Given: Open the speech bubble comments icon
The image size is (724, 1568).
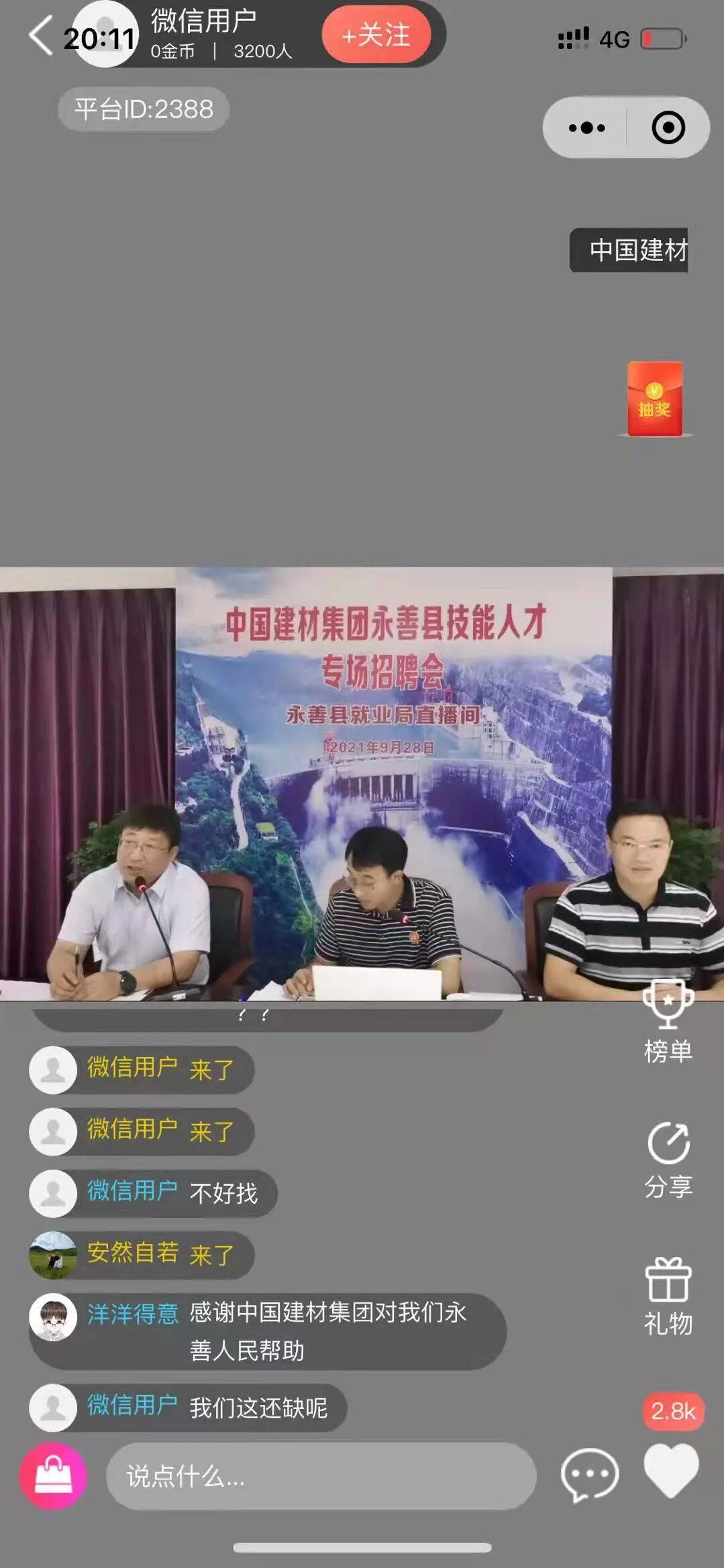Looking at the screenshot, I should (x=589, y=1475).
